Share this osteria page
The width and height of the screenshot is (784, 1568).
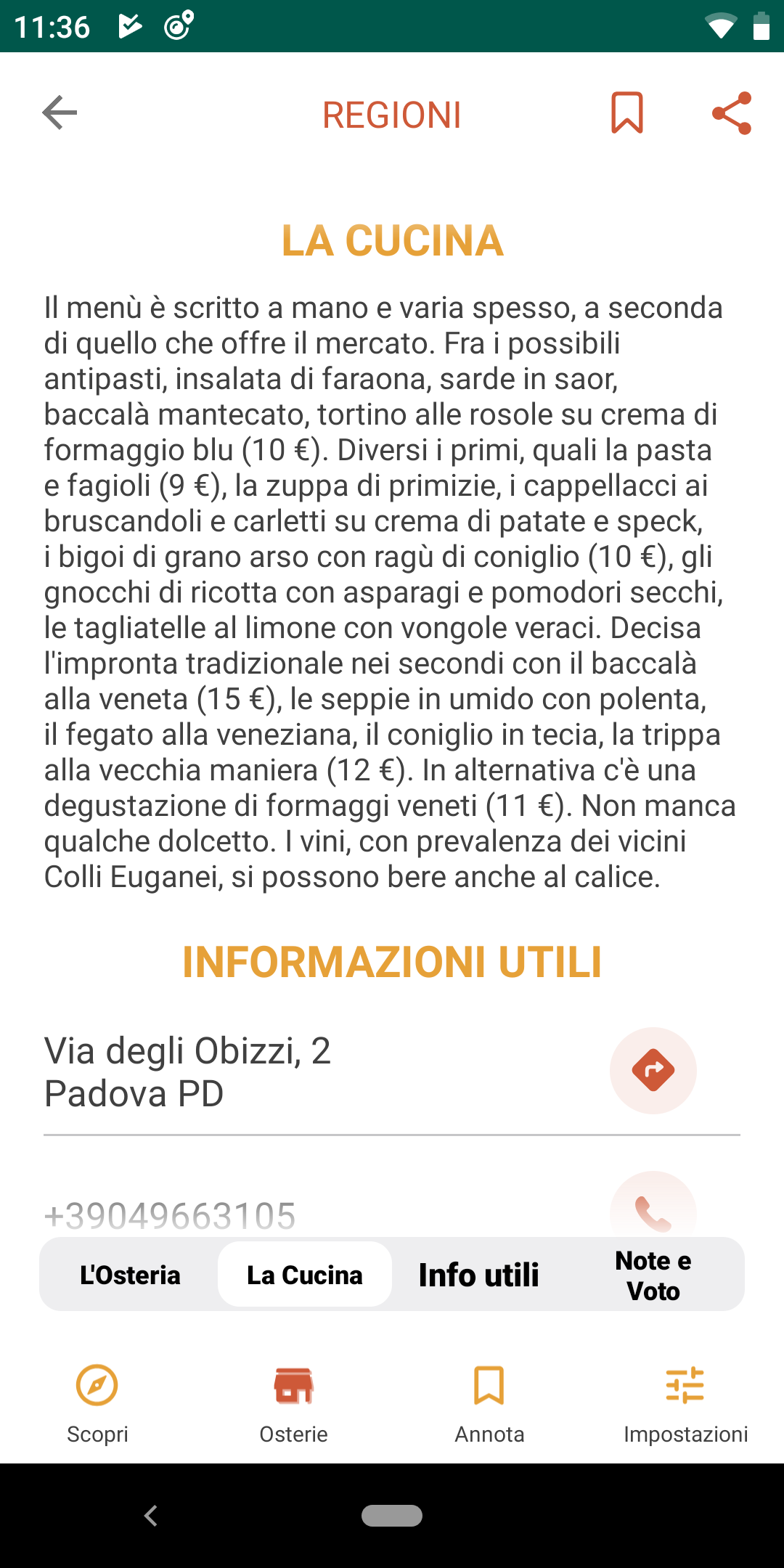pyautogui.click(x=731, y=113)
